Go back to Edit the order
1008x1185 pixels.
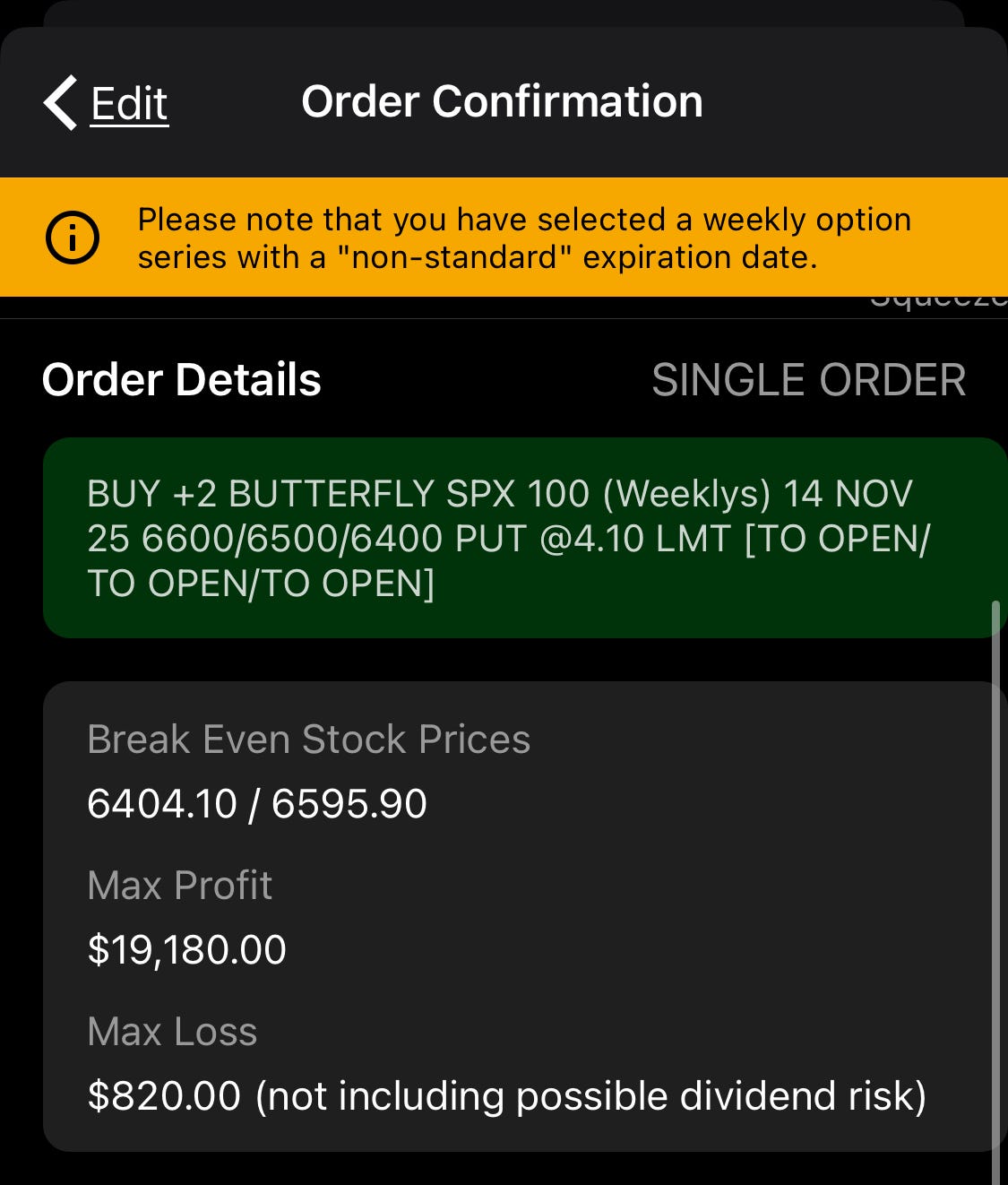coord(108,103)
